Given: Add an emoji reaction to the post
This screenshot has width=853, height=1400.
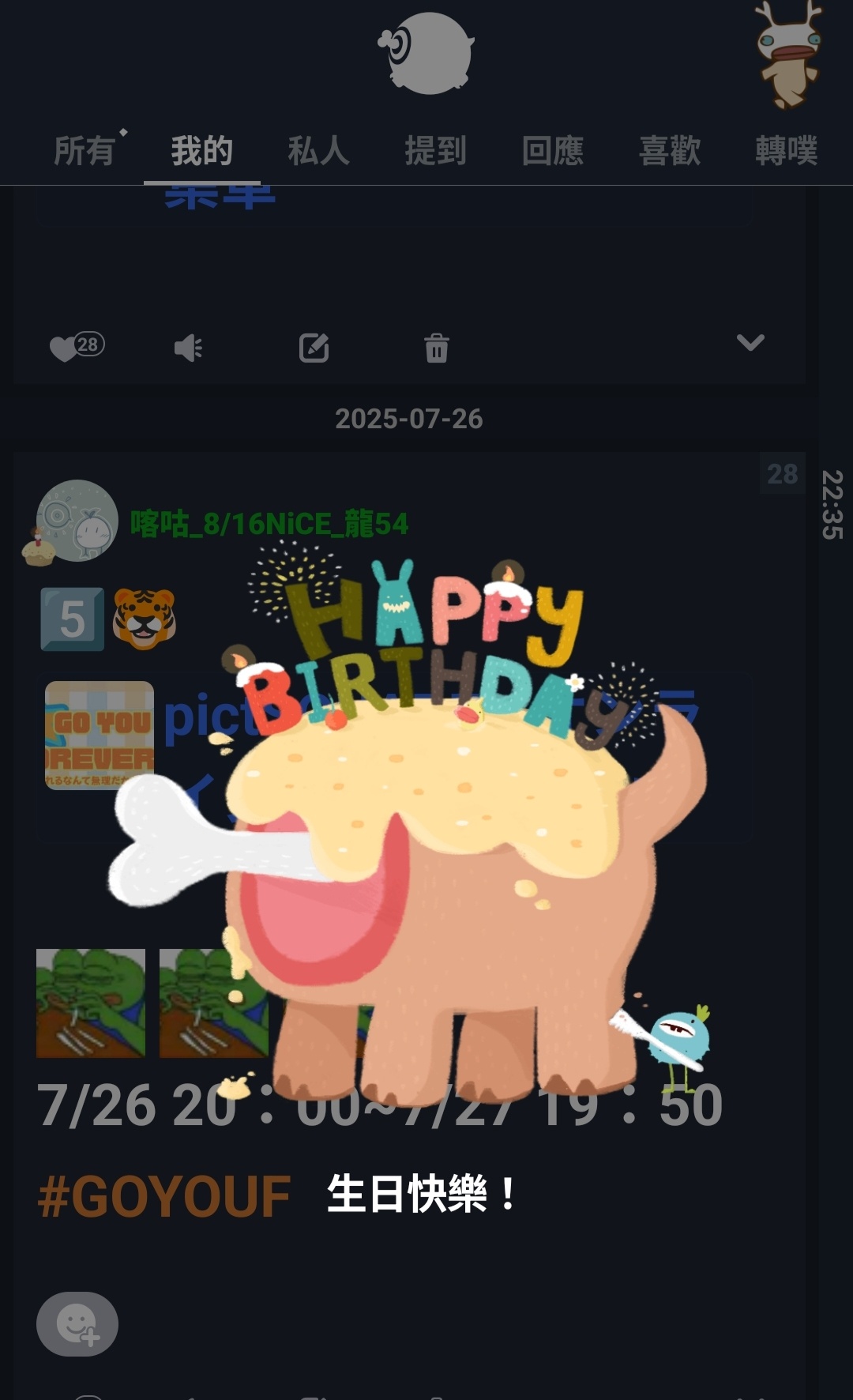Looking at the screenshot, I should tap(77, 1323).
